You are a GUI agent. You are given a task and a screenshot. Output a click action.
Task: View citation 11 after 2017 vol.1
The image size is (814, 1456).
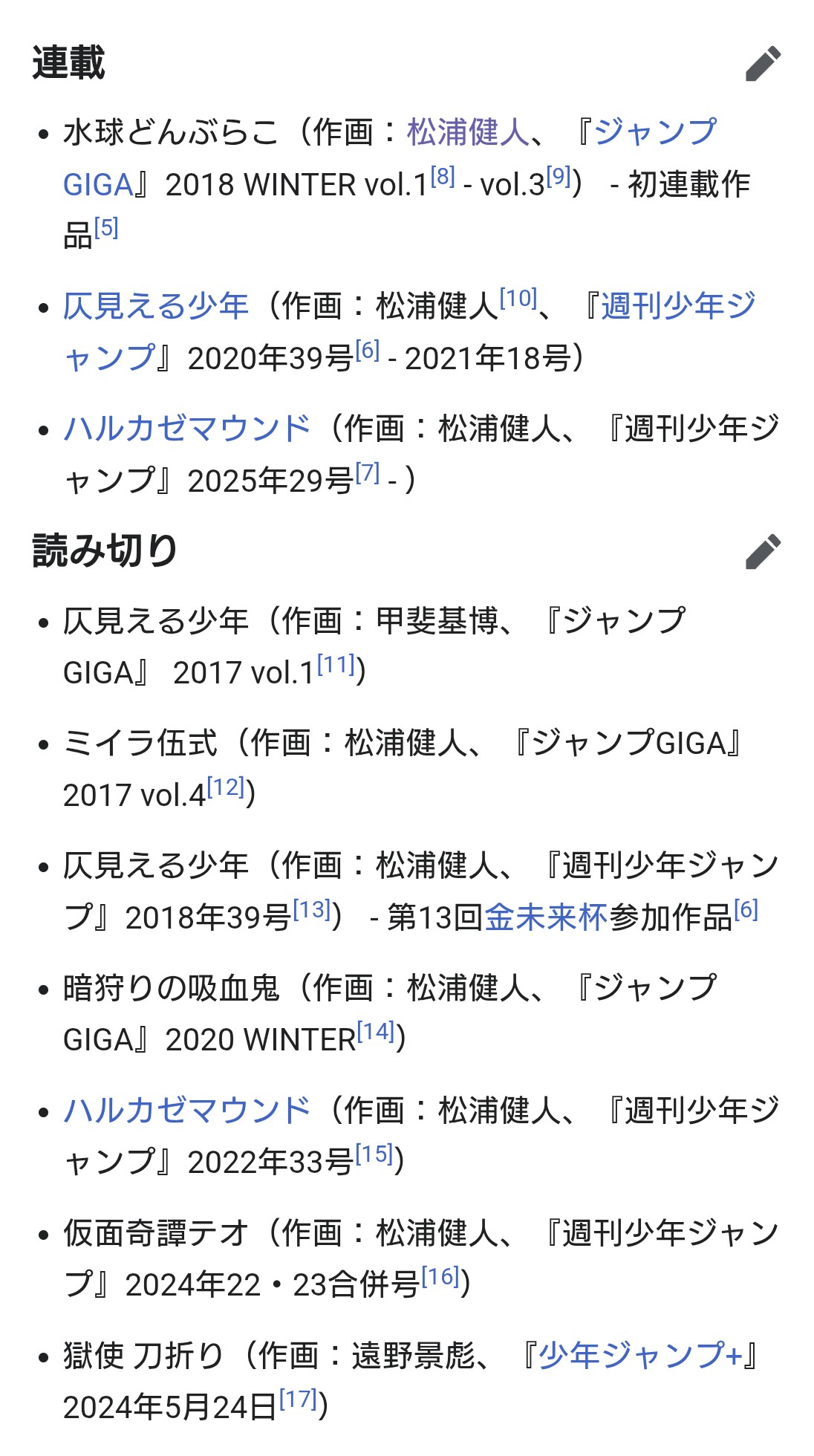coord(336,664)
